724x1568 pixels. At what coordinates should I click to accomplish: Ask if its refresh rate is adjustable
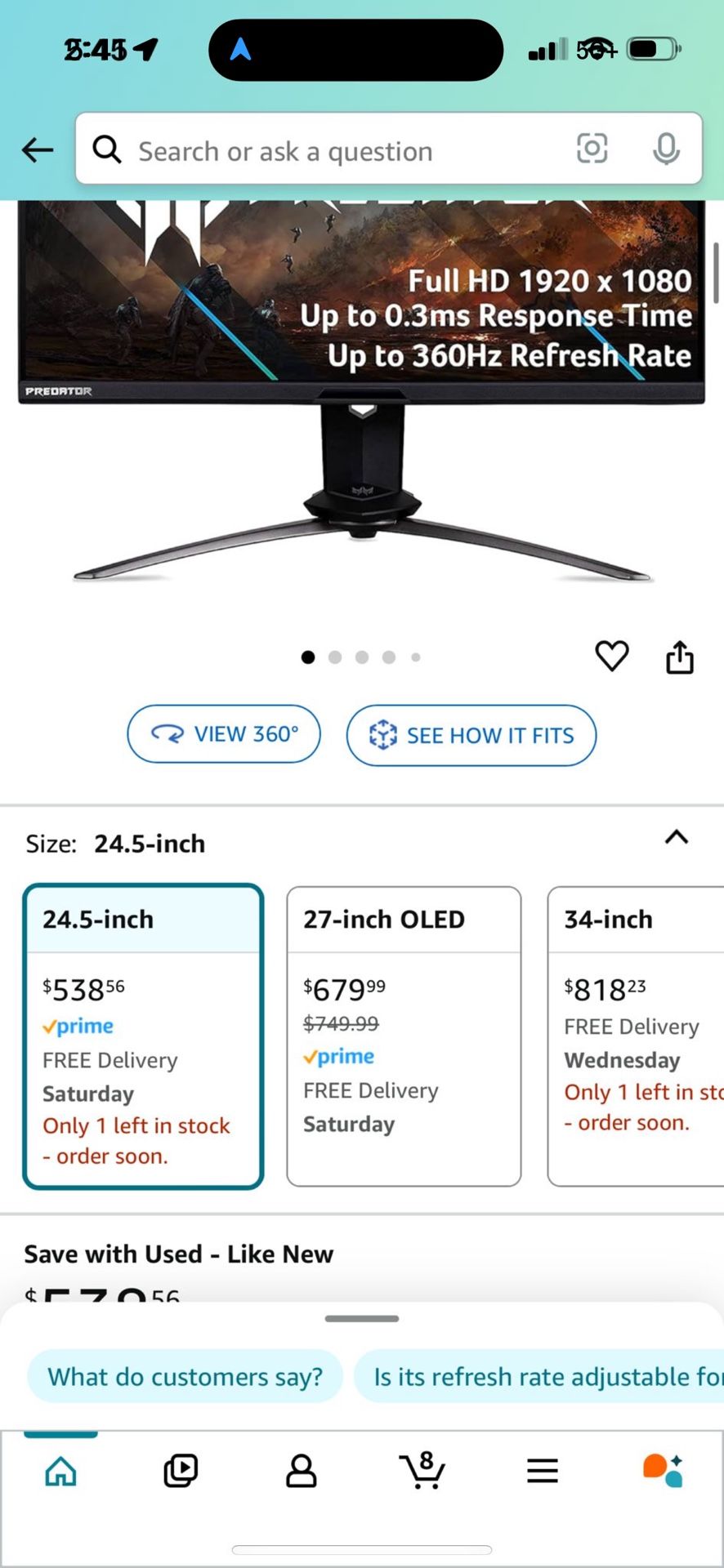(x=539, y=1377)
